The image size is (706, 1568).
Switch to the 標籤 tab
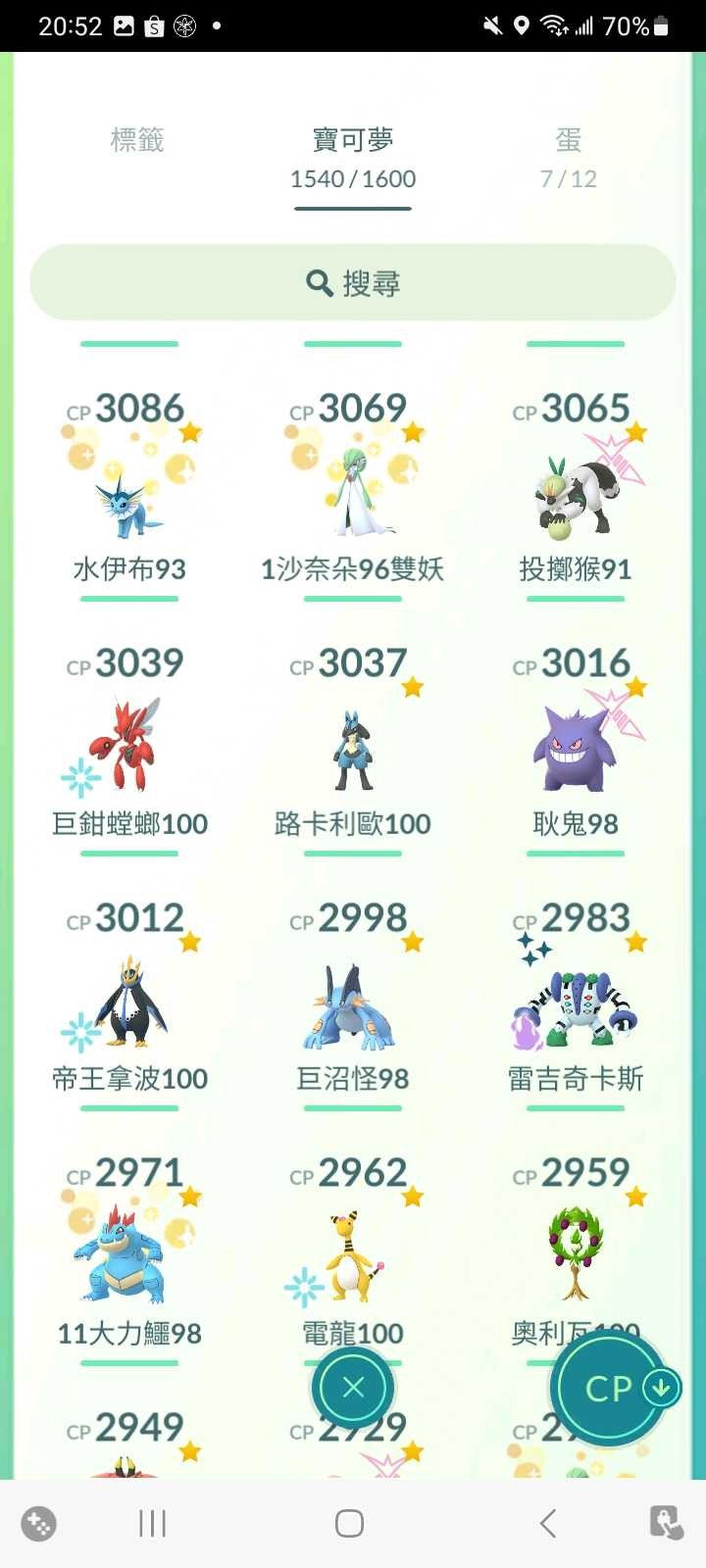136,140
